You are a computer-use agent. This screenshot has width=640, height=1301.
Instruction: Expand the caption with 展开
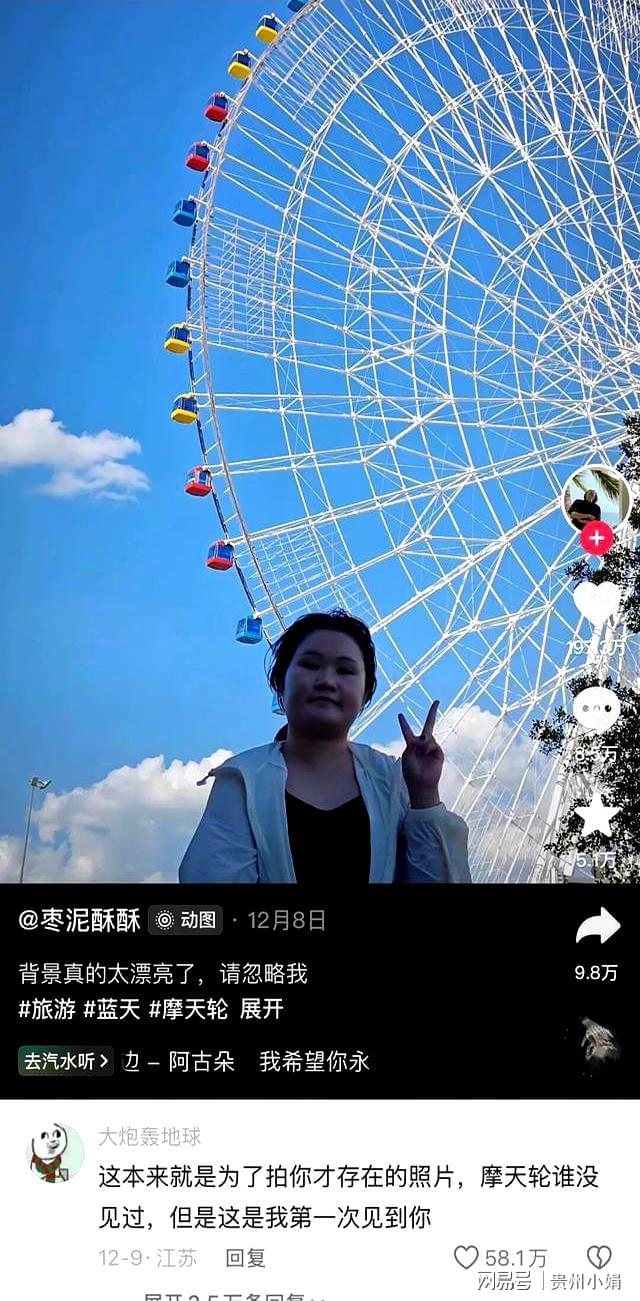[261, 1009]
